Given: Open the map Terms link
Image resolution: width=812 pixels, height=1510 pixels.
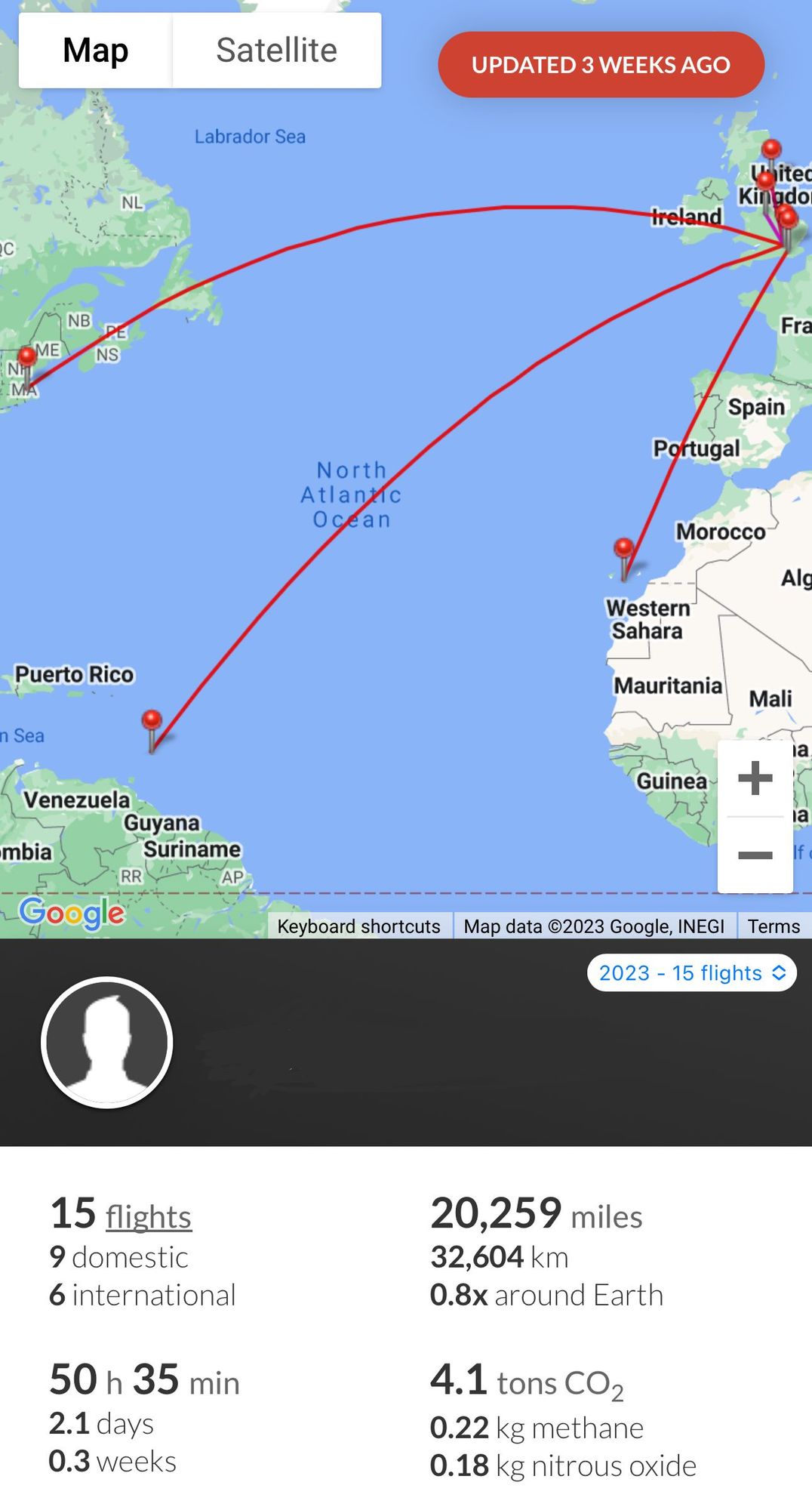Looking at the screenshot, I should coord(774,926).
